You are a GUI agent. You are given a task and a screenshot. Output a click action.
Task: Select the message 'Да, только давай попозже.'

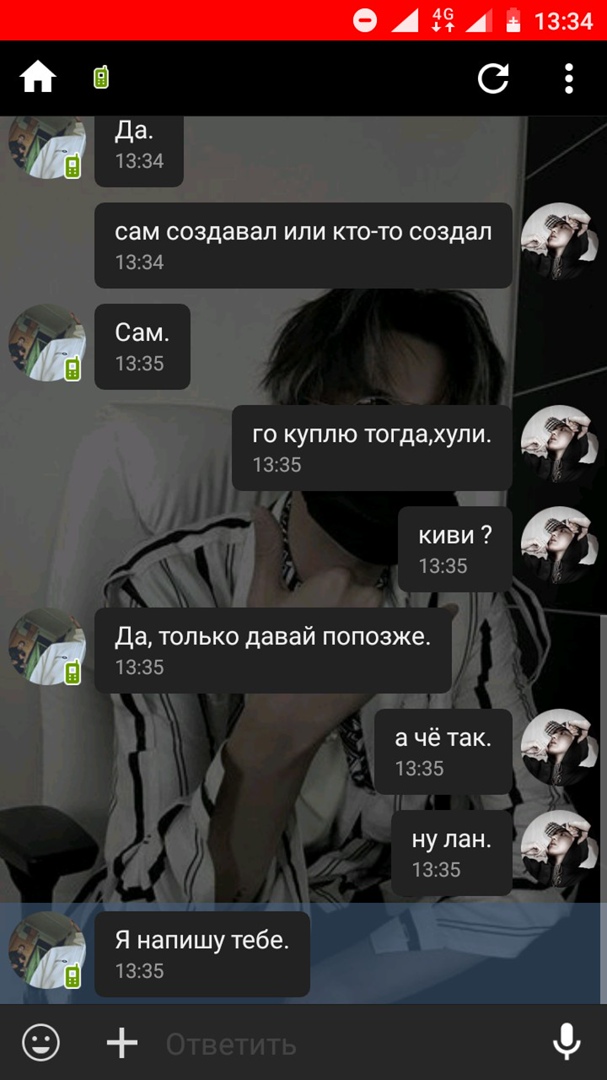click(x=273, y=650)
